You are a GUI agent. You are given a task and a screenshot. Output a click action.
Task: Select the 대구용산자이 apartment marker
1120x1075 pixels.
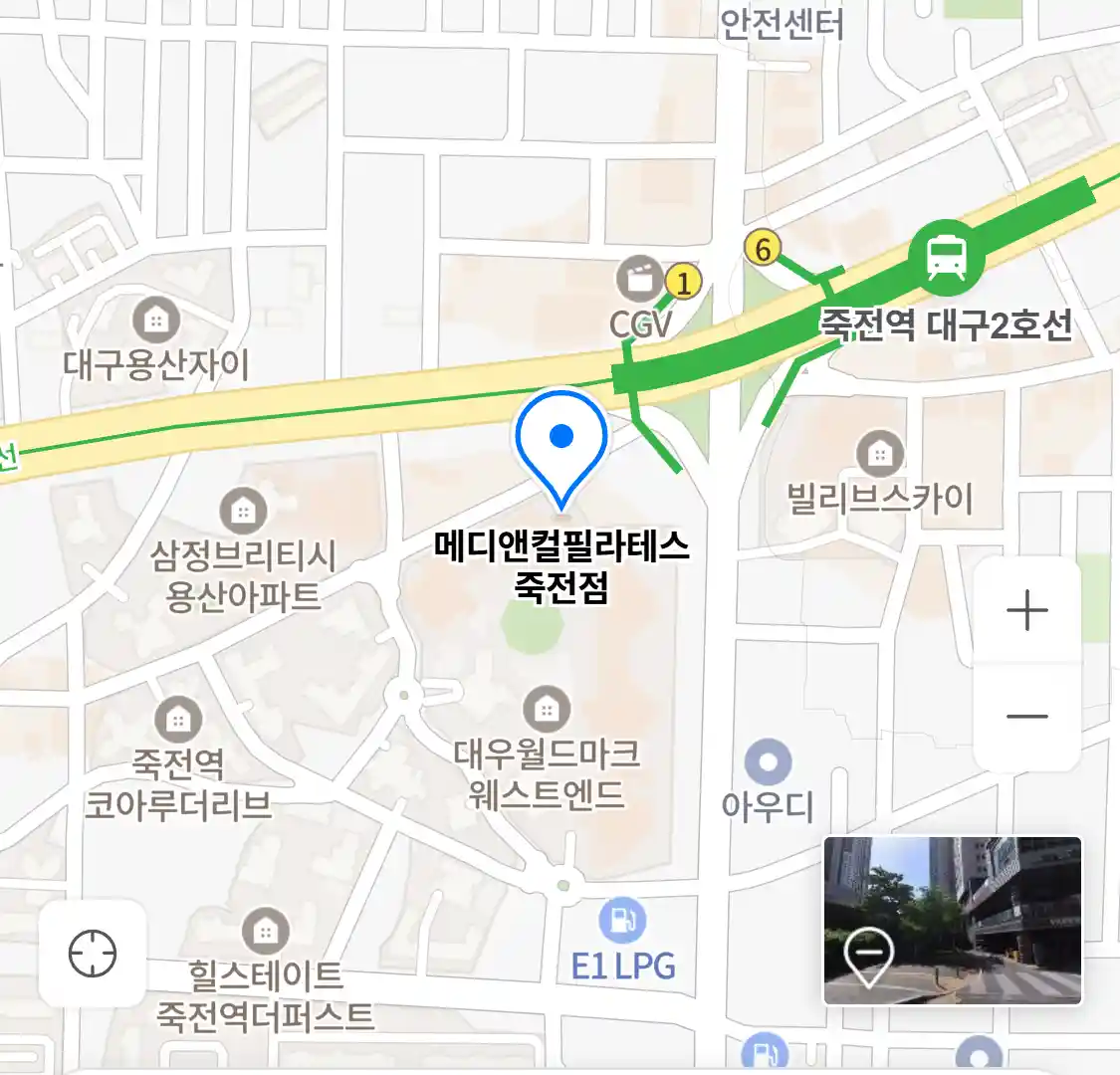coord(156,320)
